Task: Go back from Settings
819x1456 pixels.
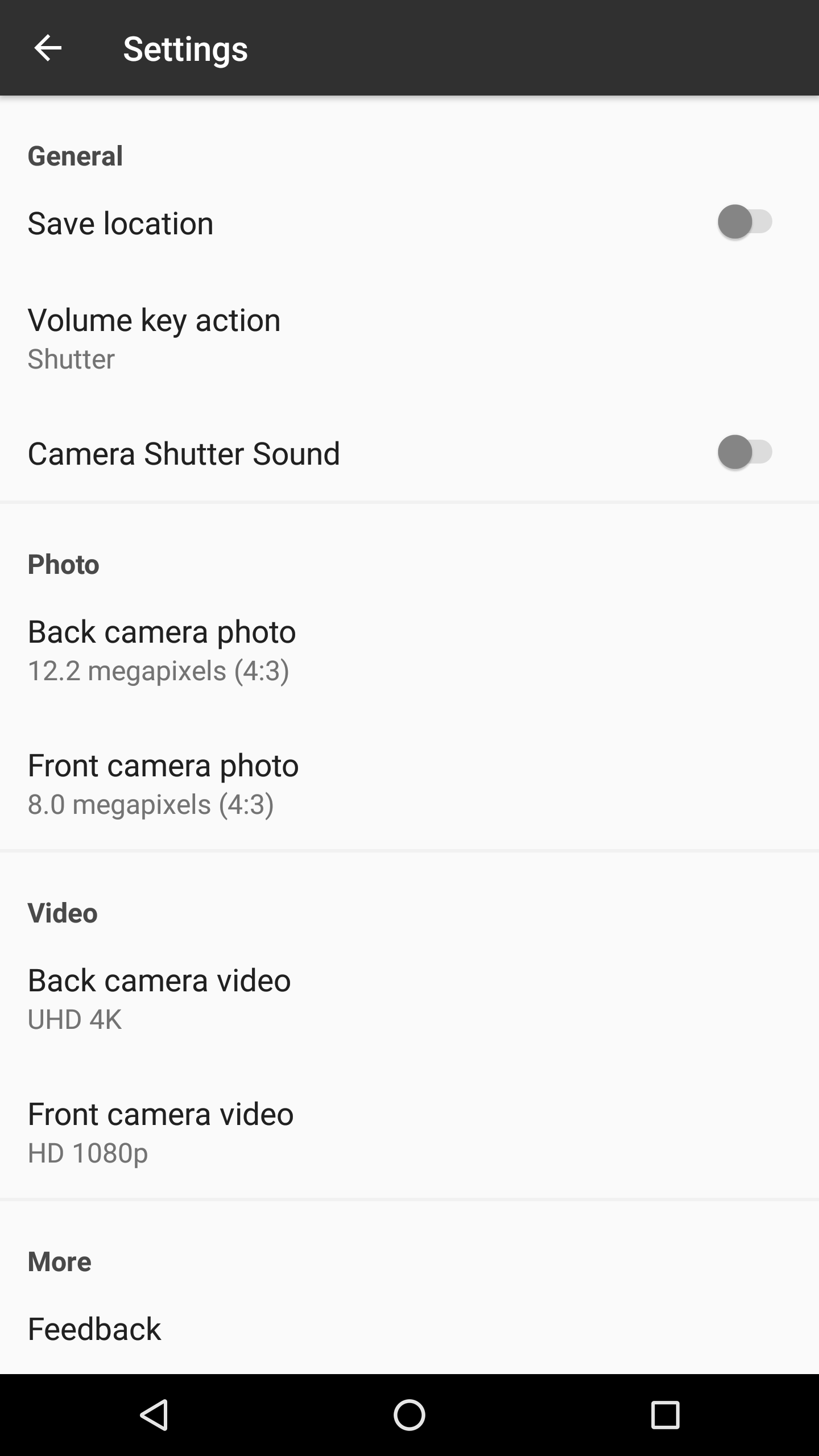Action: [x=48, y=48]
